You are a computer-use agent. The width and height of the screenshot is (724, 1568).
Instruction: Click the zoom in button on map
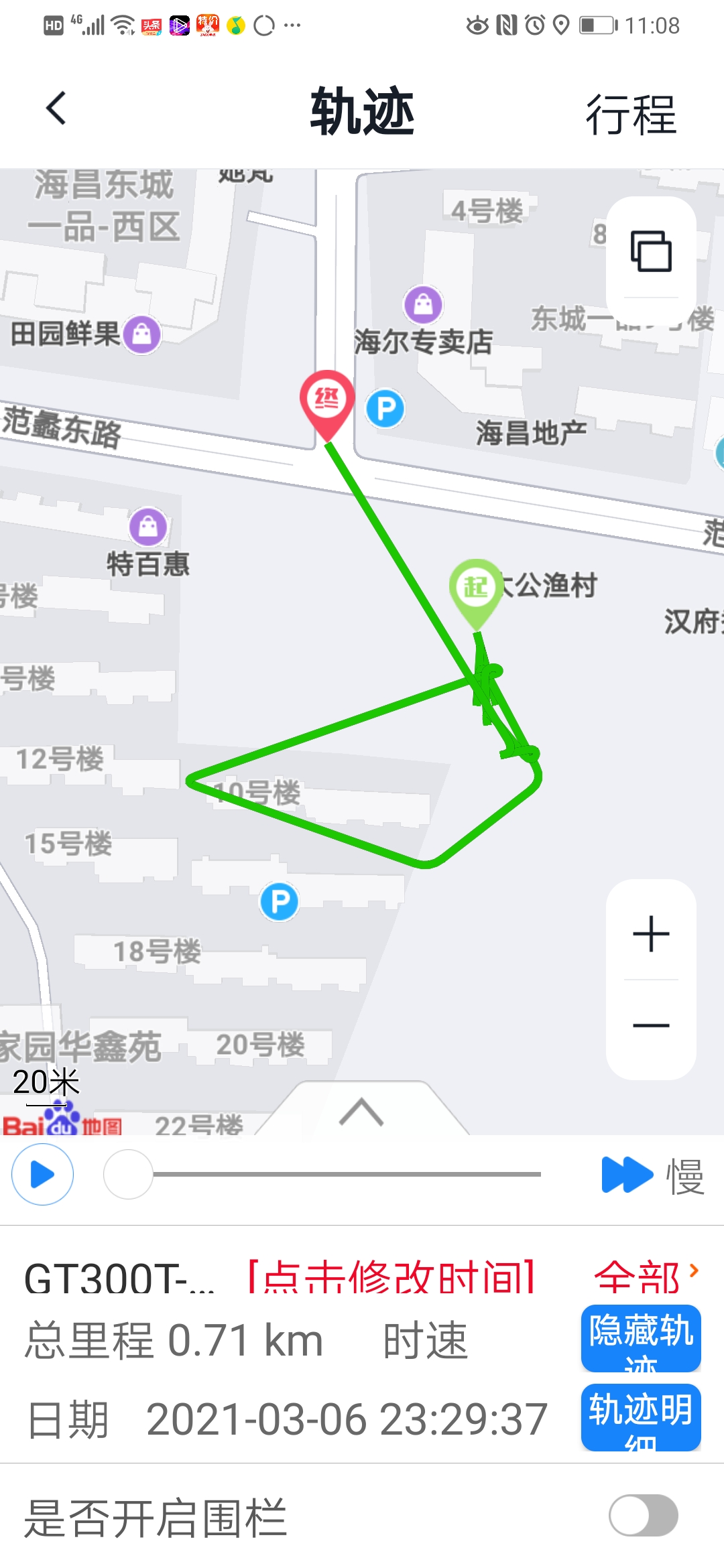tap(650, 935)
